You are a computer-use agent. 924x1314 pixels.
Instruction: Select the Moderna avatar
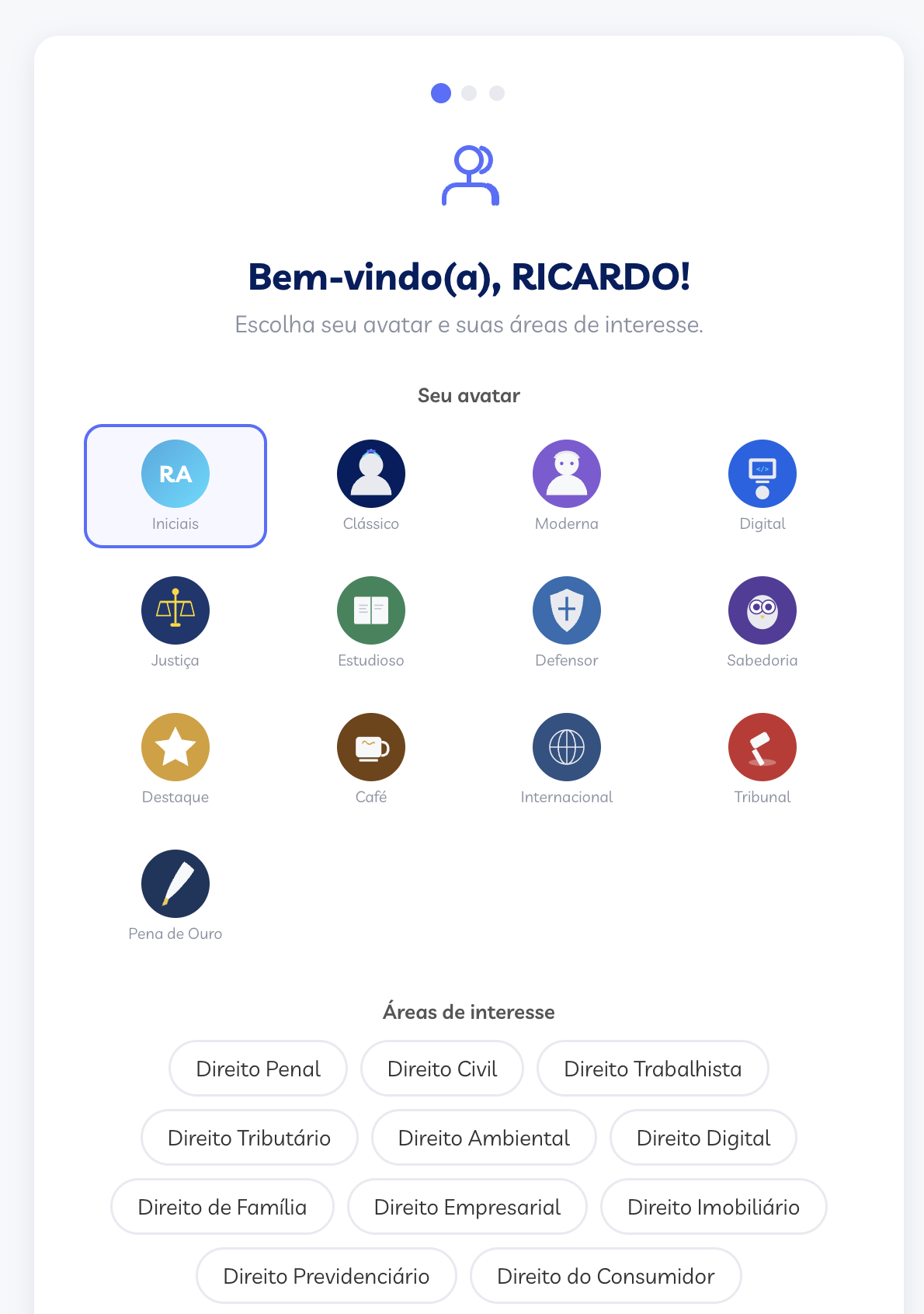point(567,473)
